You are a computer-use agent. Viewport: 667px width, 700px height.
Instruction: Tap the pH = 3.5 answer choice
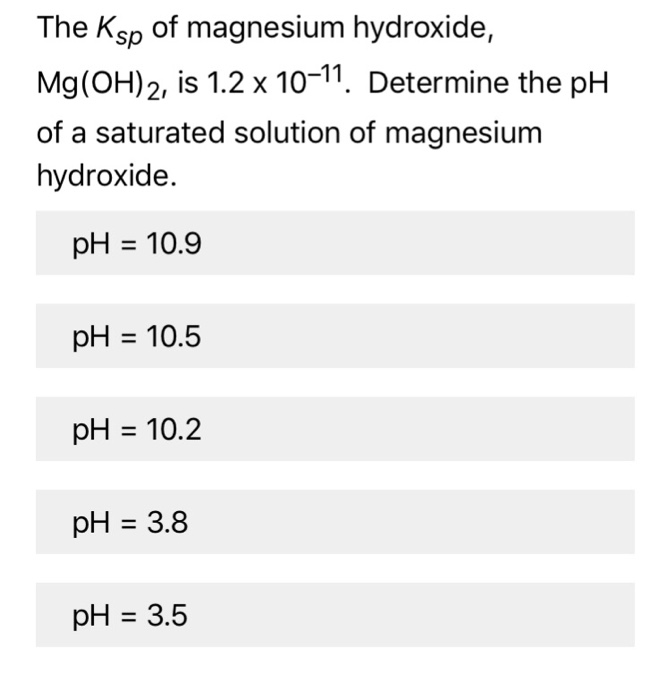(335, 615)
